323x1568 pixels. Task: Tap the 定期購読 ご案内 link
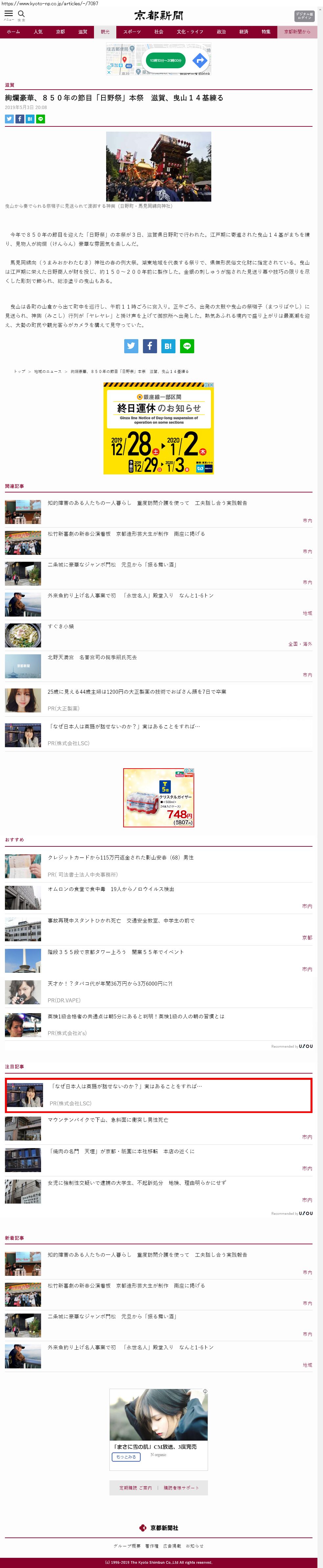click(135, 1488)
